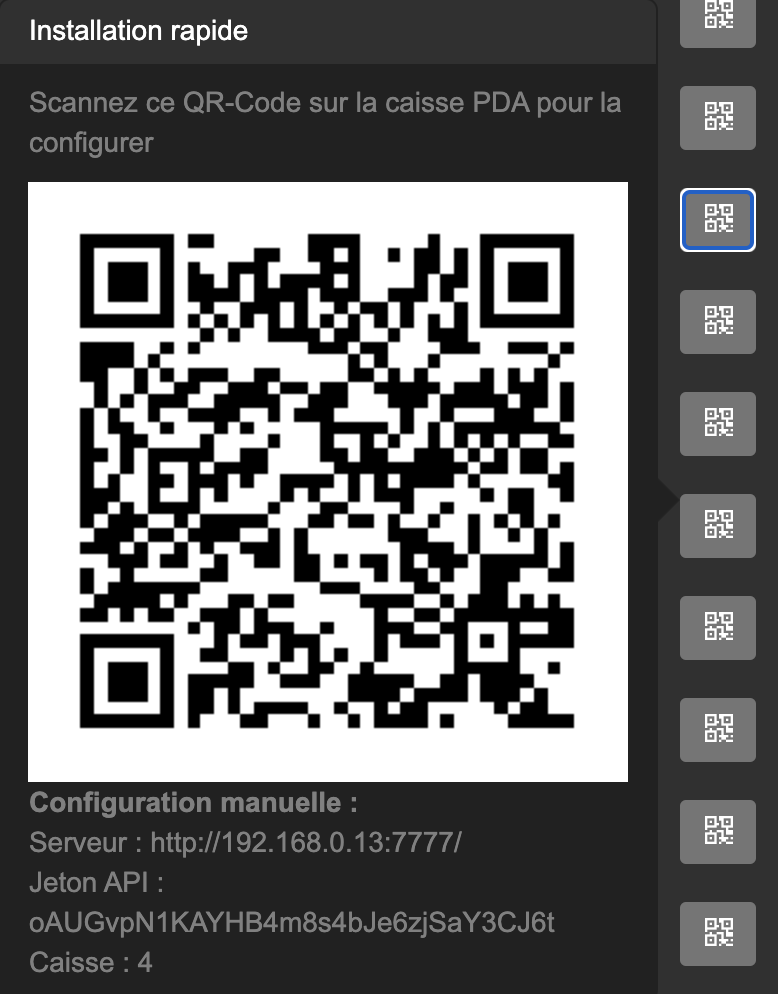Tap the QR-code button outlined in blue
This screenshot has width=778, height=994.
718,220
